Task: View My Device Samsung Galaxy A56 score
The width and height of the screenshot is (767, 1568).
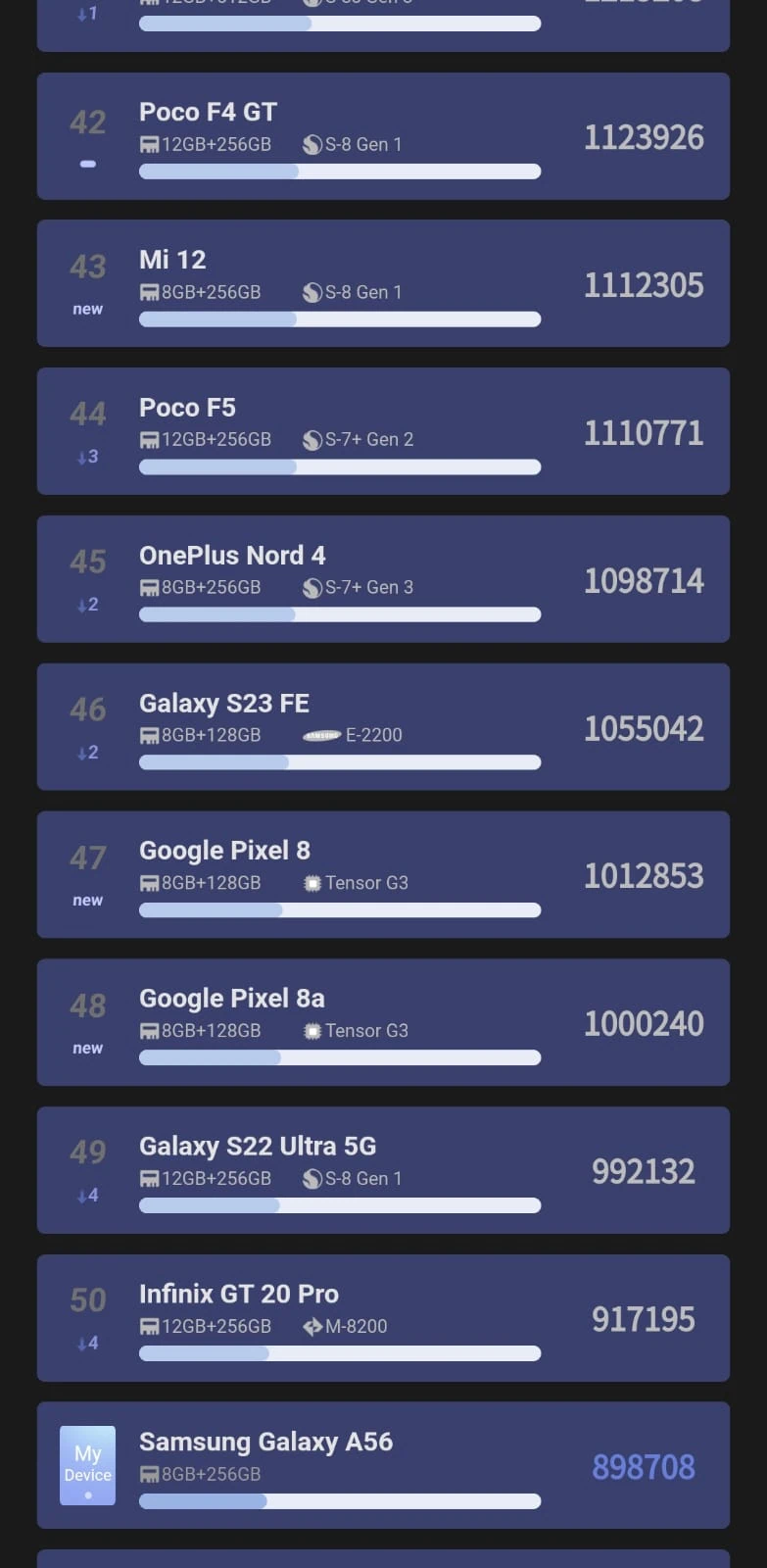Action: pyautogui.click(x=383, y=1465)
